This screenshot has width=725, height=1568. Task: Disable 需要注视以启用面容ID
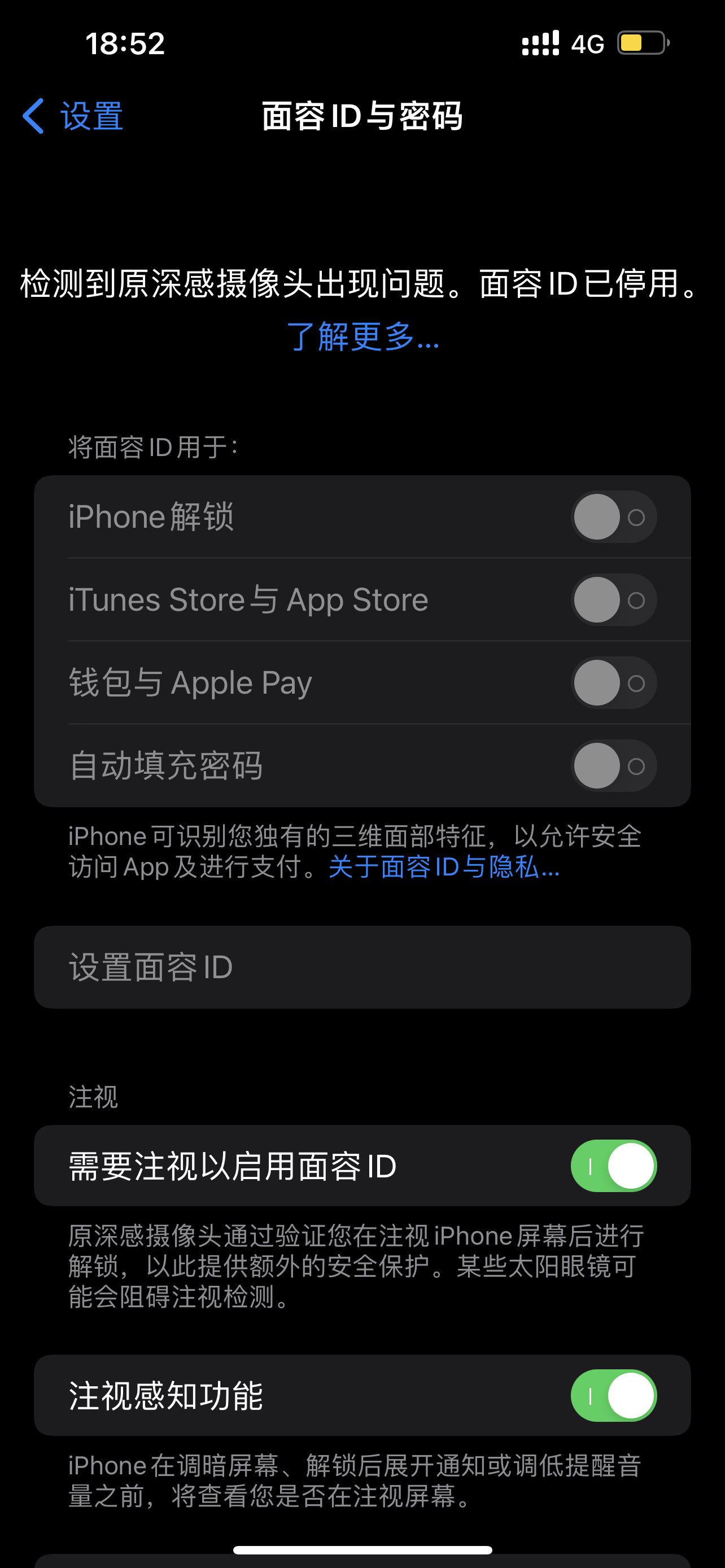(613, 1166)
